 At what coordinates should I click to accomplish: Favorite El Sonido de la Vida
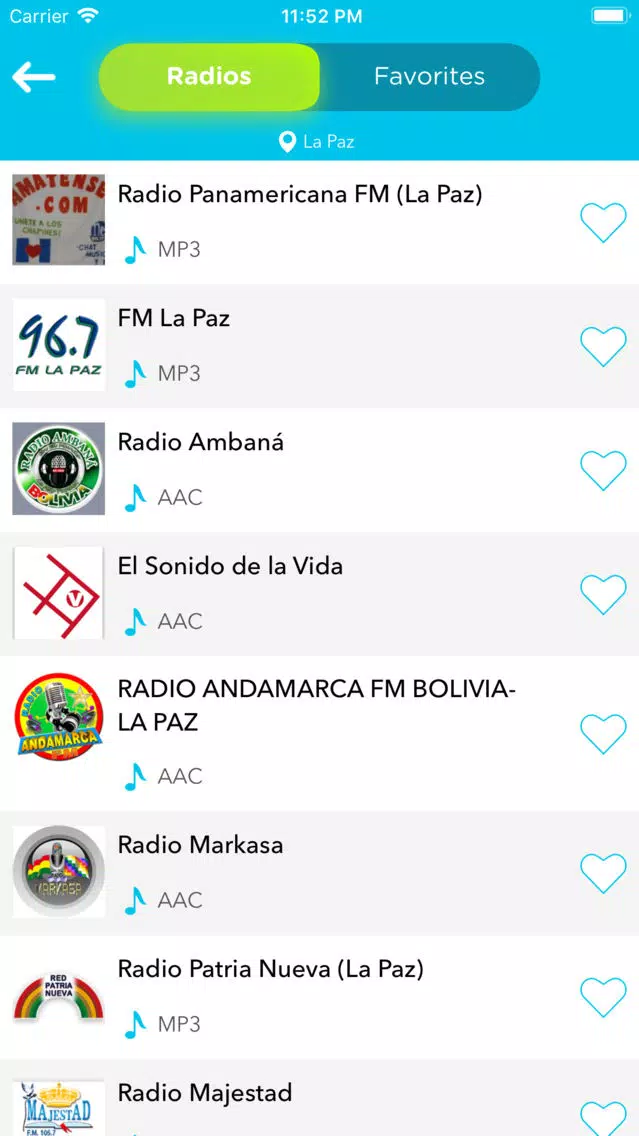[x=603, y=594]
